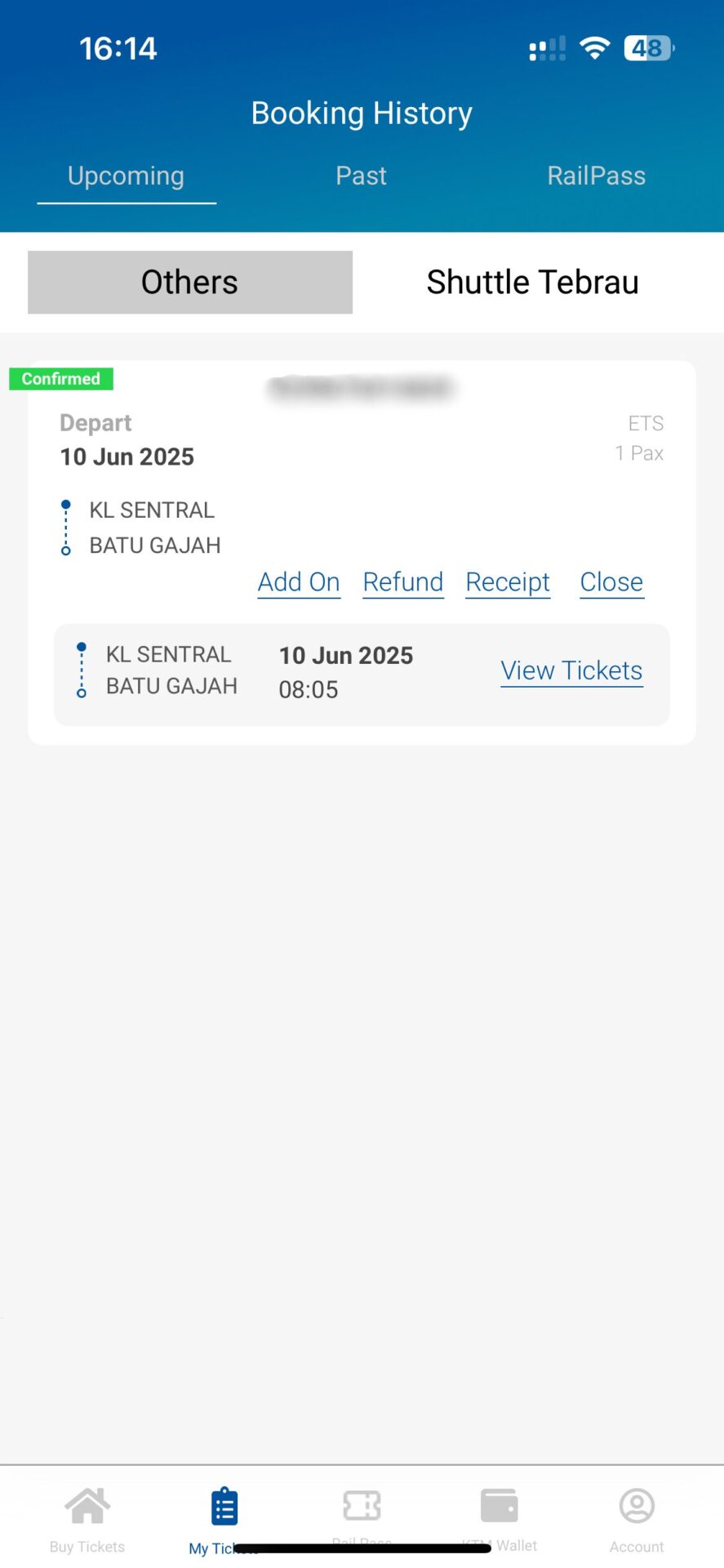
Task: View Tickets for KL Sentral trip
Action: pos(571,670)
